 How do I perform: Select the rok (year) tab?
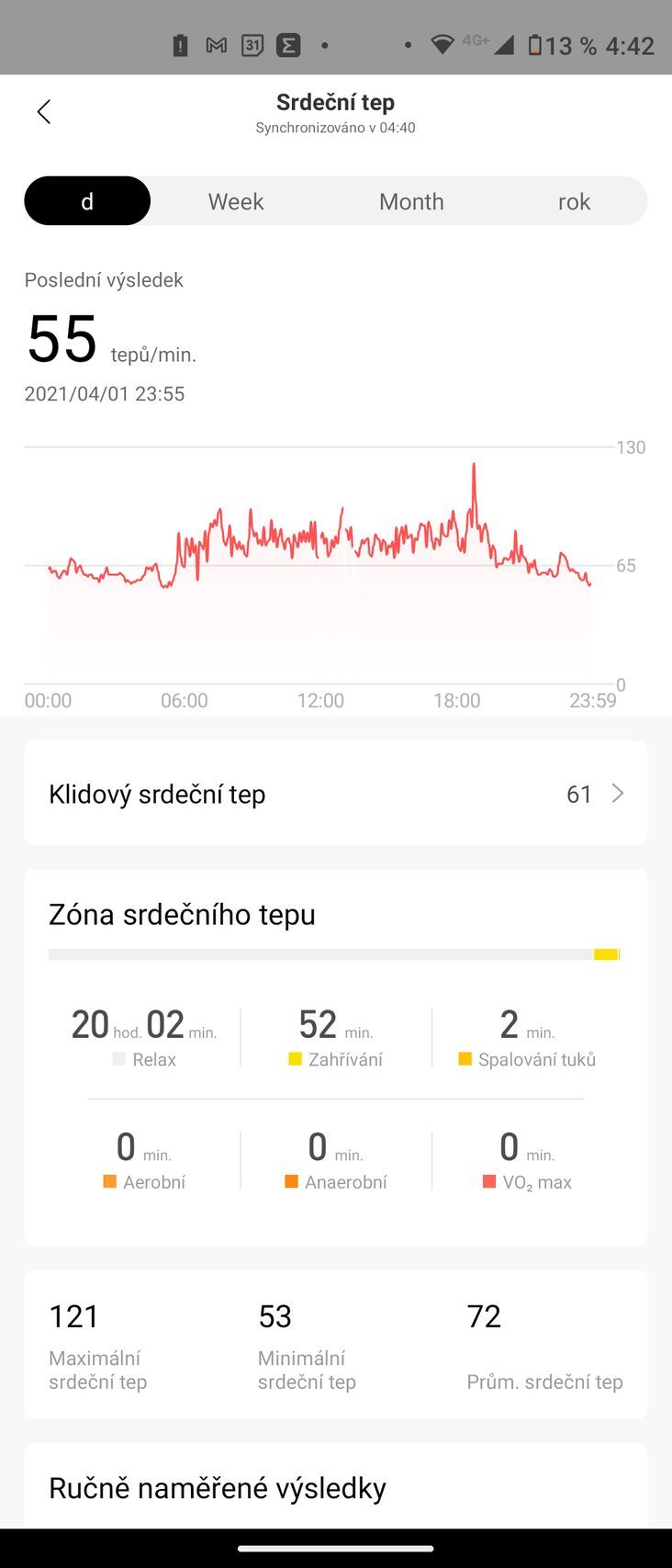(574, 200)
